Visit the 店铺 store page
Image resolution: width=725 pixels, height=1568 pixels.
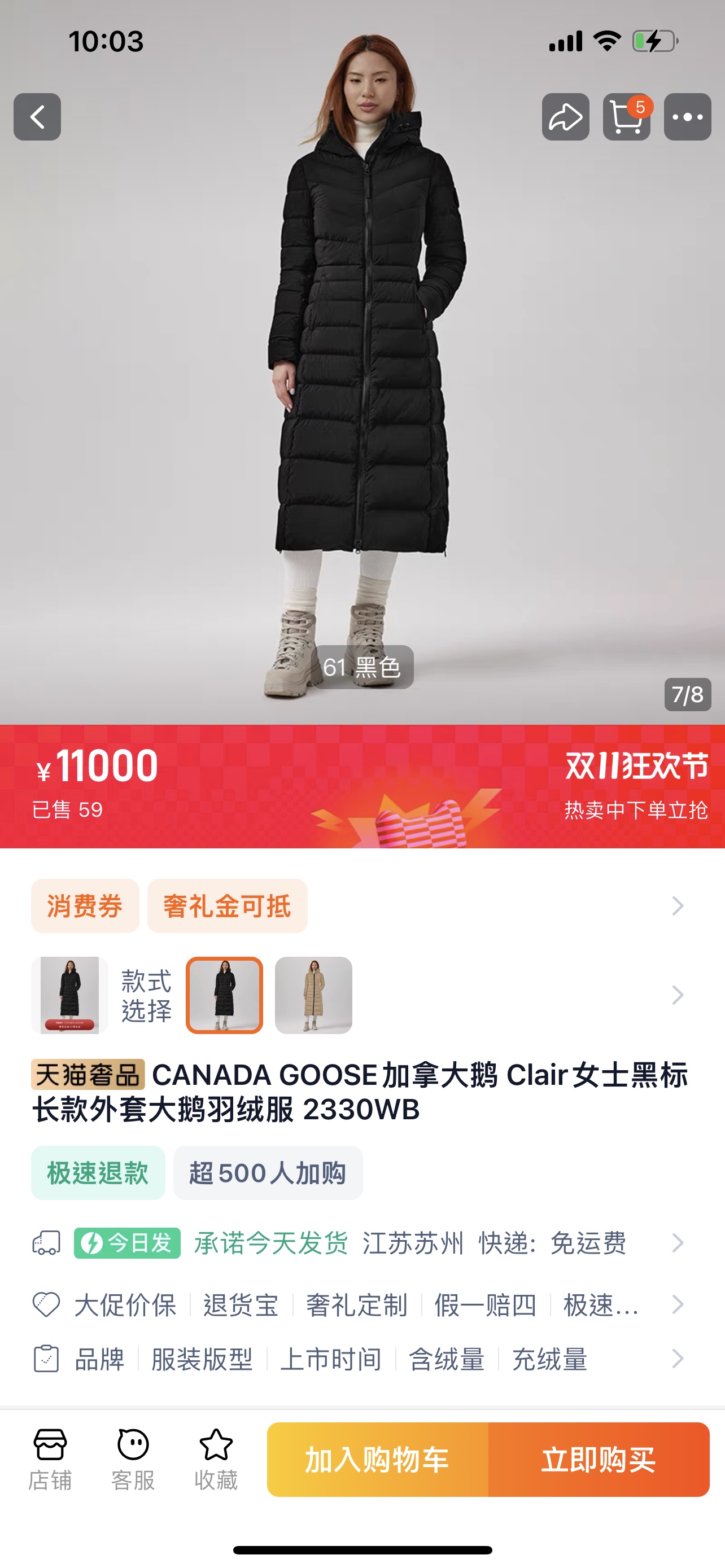50,1459
